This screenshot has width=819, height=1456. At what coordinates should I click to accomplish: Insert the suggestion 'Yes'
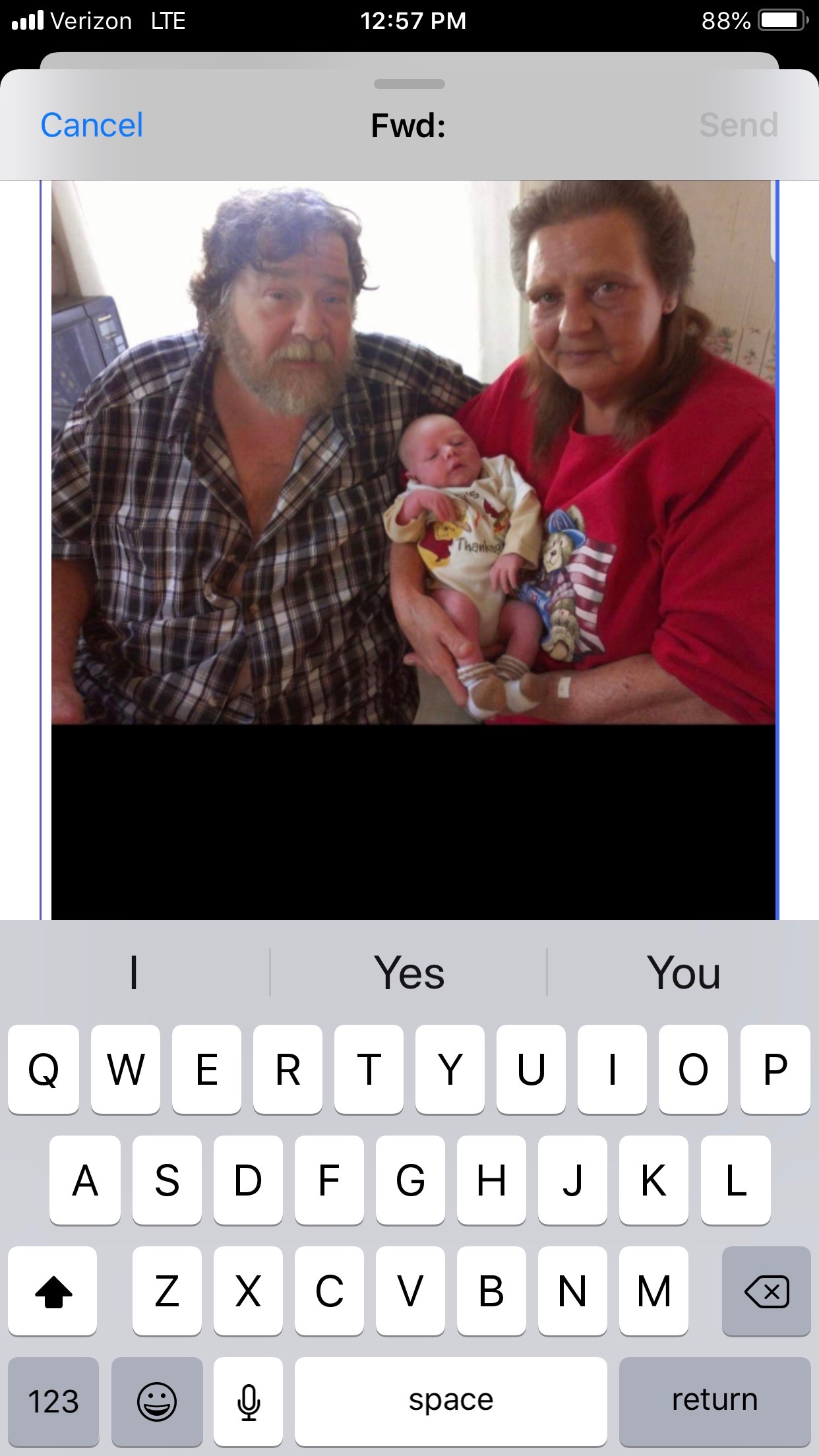point(409,973)
